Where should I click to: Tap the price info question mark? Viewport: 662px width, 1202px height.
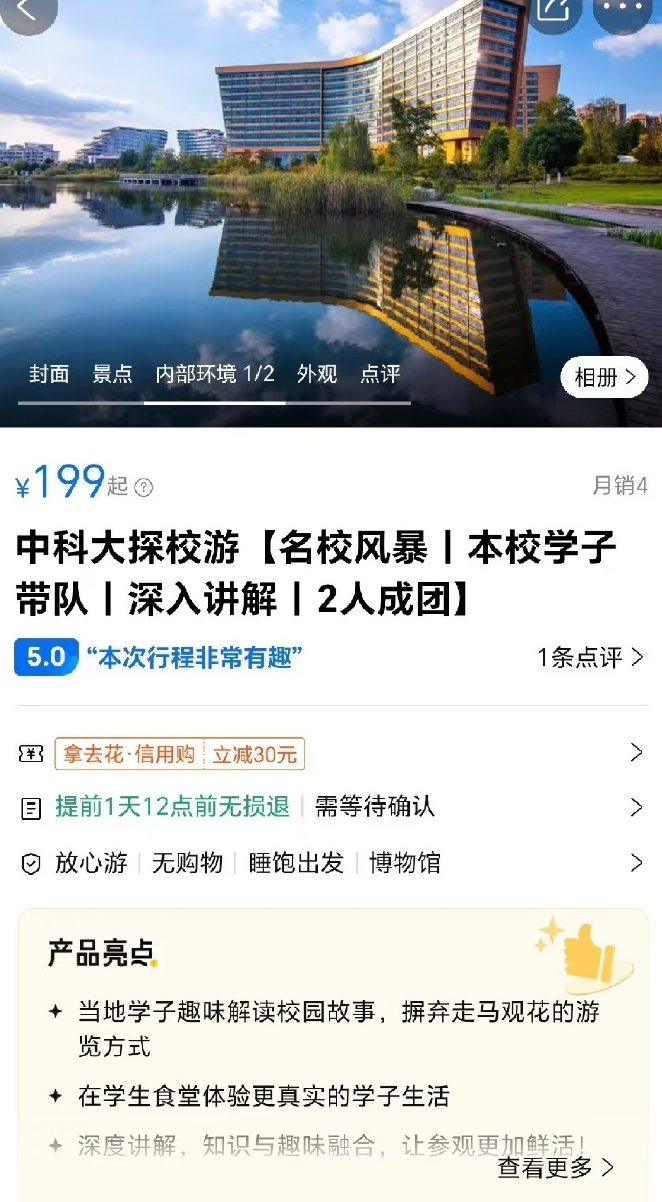(144, 487)
